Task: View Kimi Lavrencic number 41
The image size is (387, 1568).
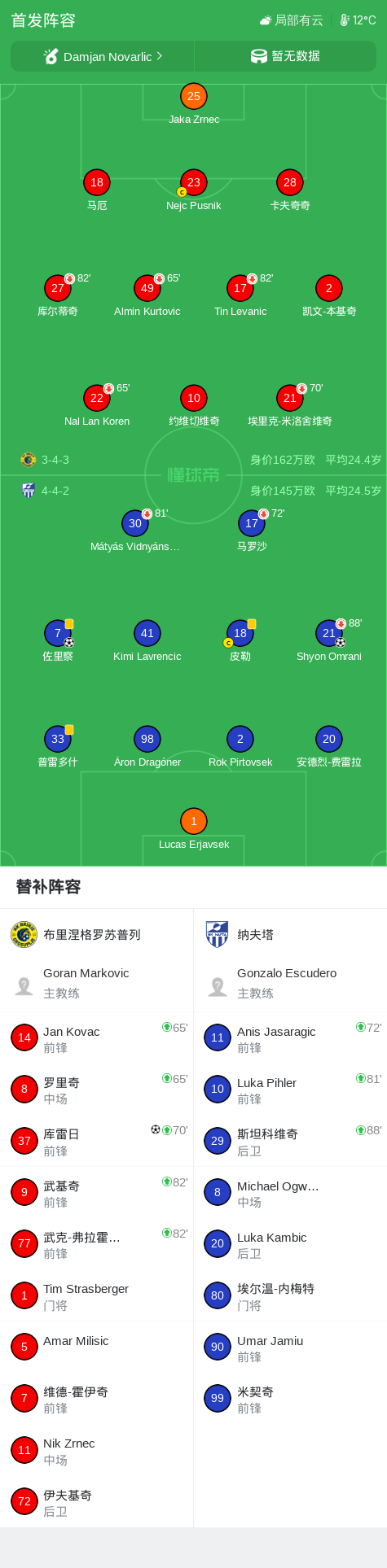Action: (147, 641)
